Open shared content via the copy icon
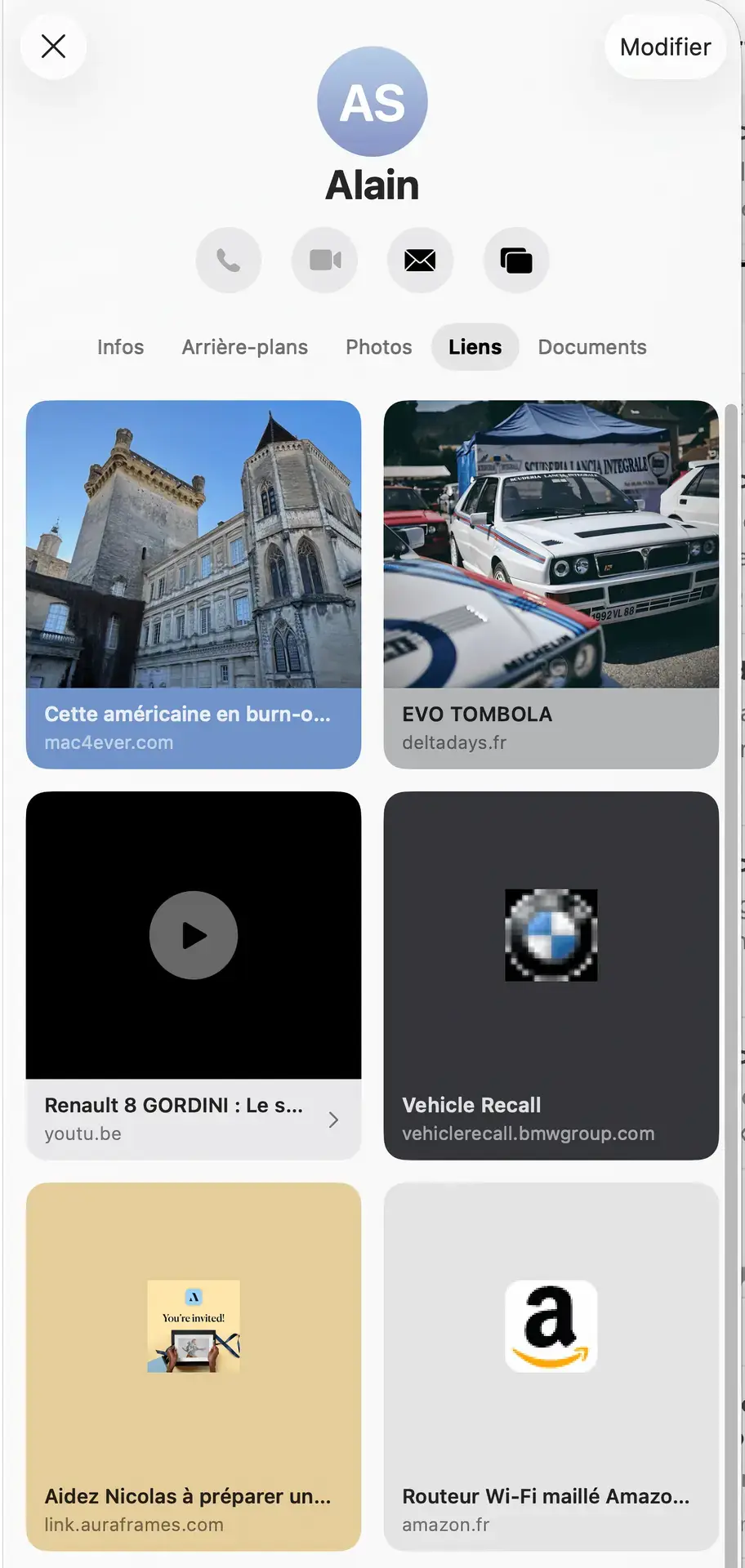745x1568 pixels. 515,260
